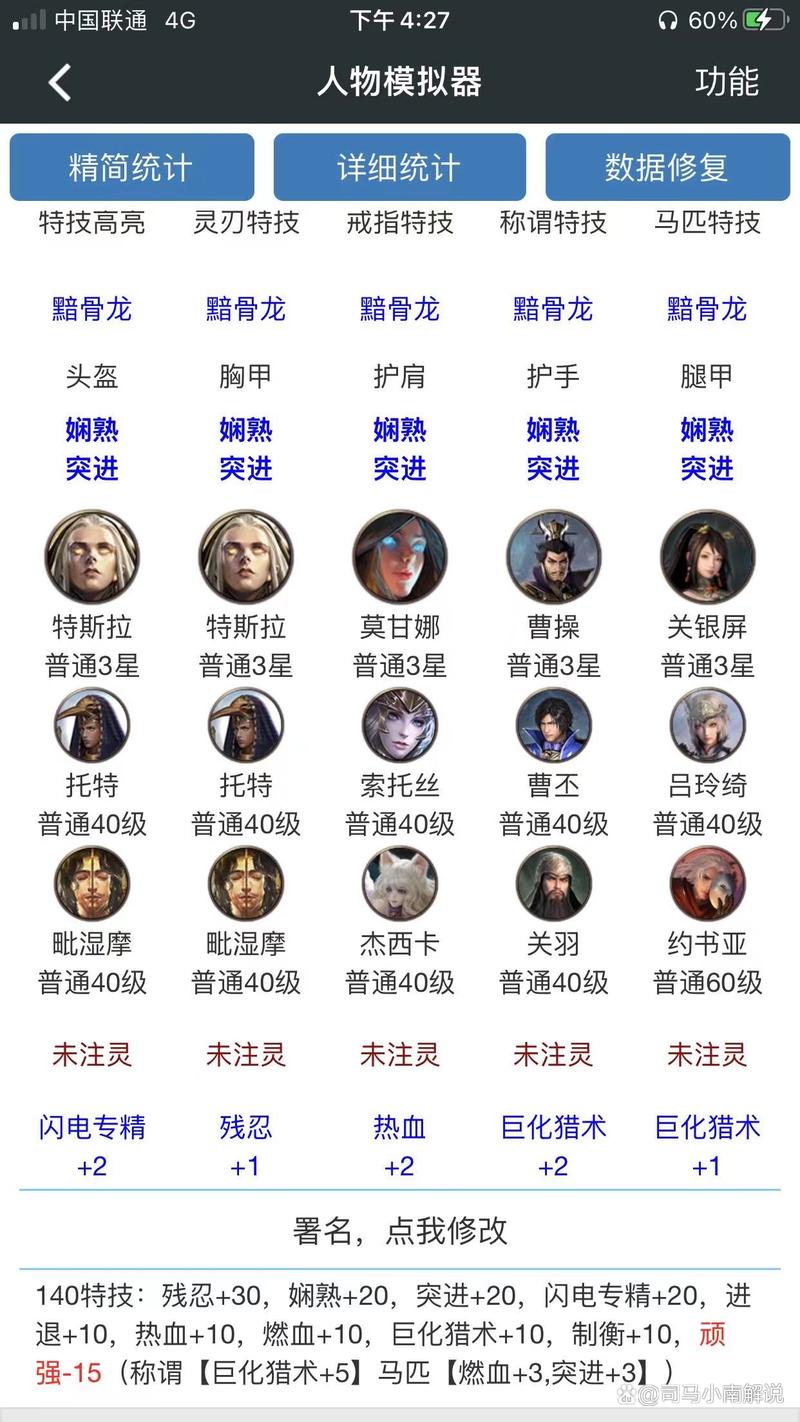Open 详细统计 statistics
This screenshot has height=1422, width=800.
coord(399,167)
